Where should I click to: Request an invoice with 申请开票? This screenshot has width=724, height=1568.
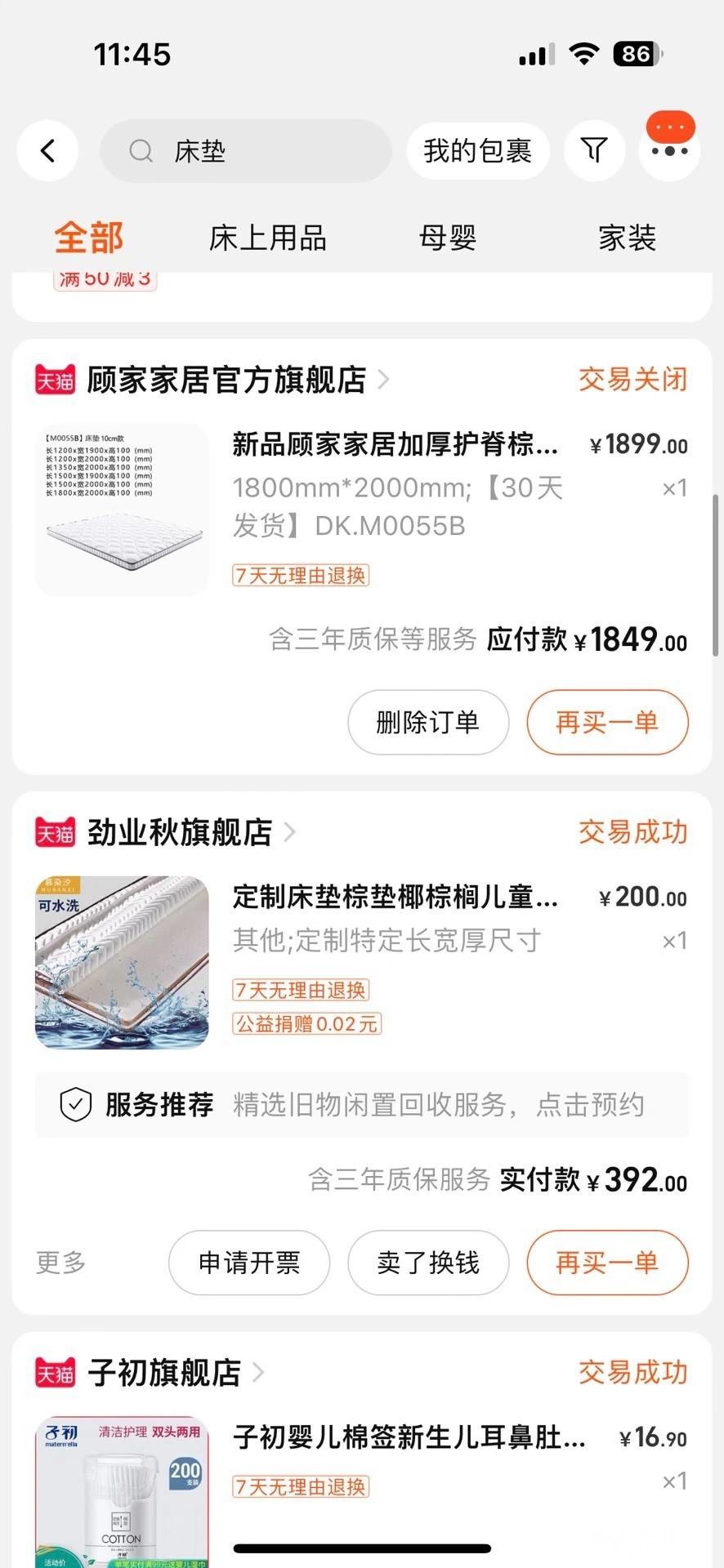point(249,1263)
